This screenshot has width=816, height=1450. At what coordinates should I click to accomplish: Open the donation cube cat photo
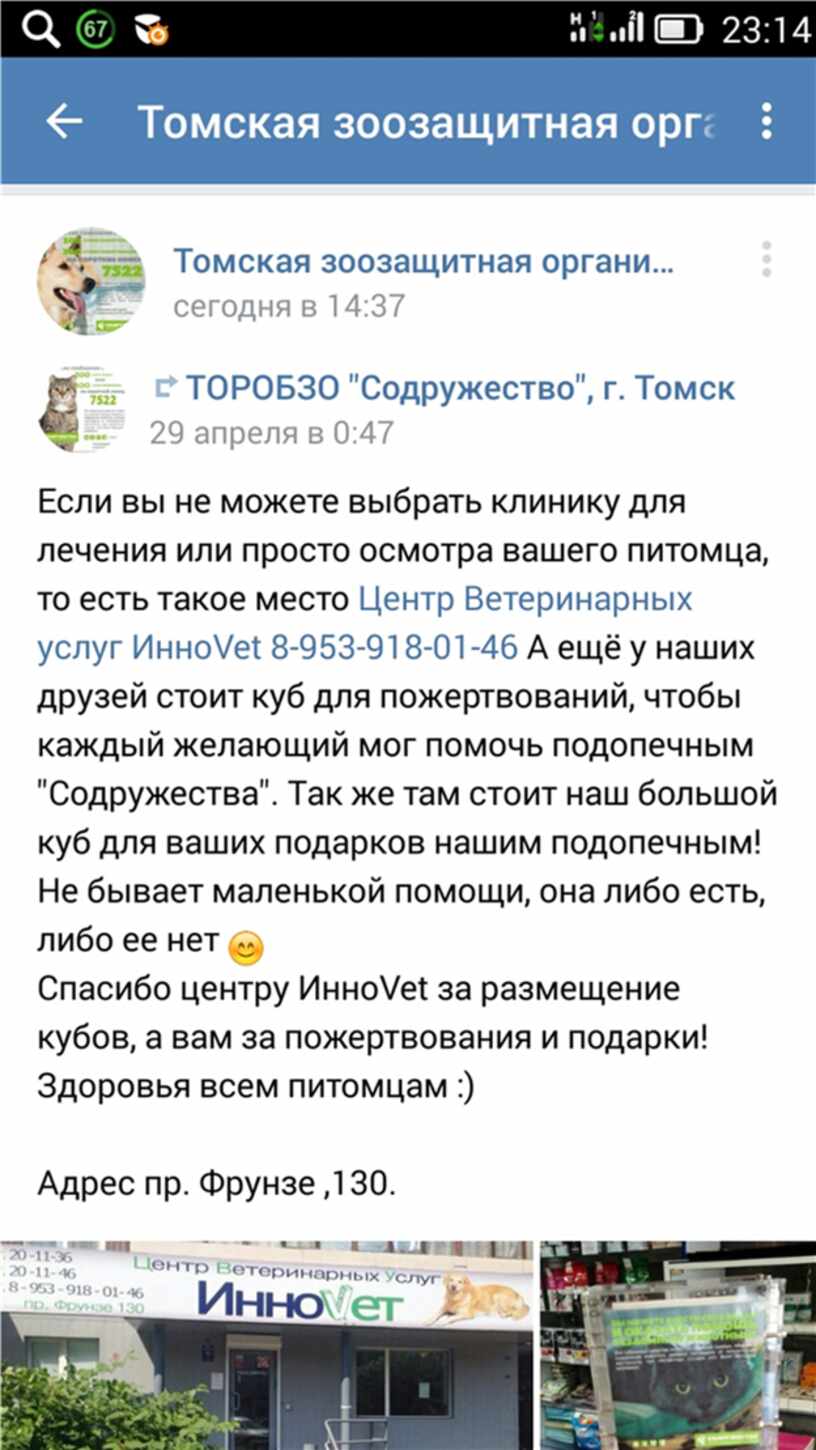point(678,1345)
